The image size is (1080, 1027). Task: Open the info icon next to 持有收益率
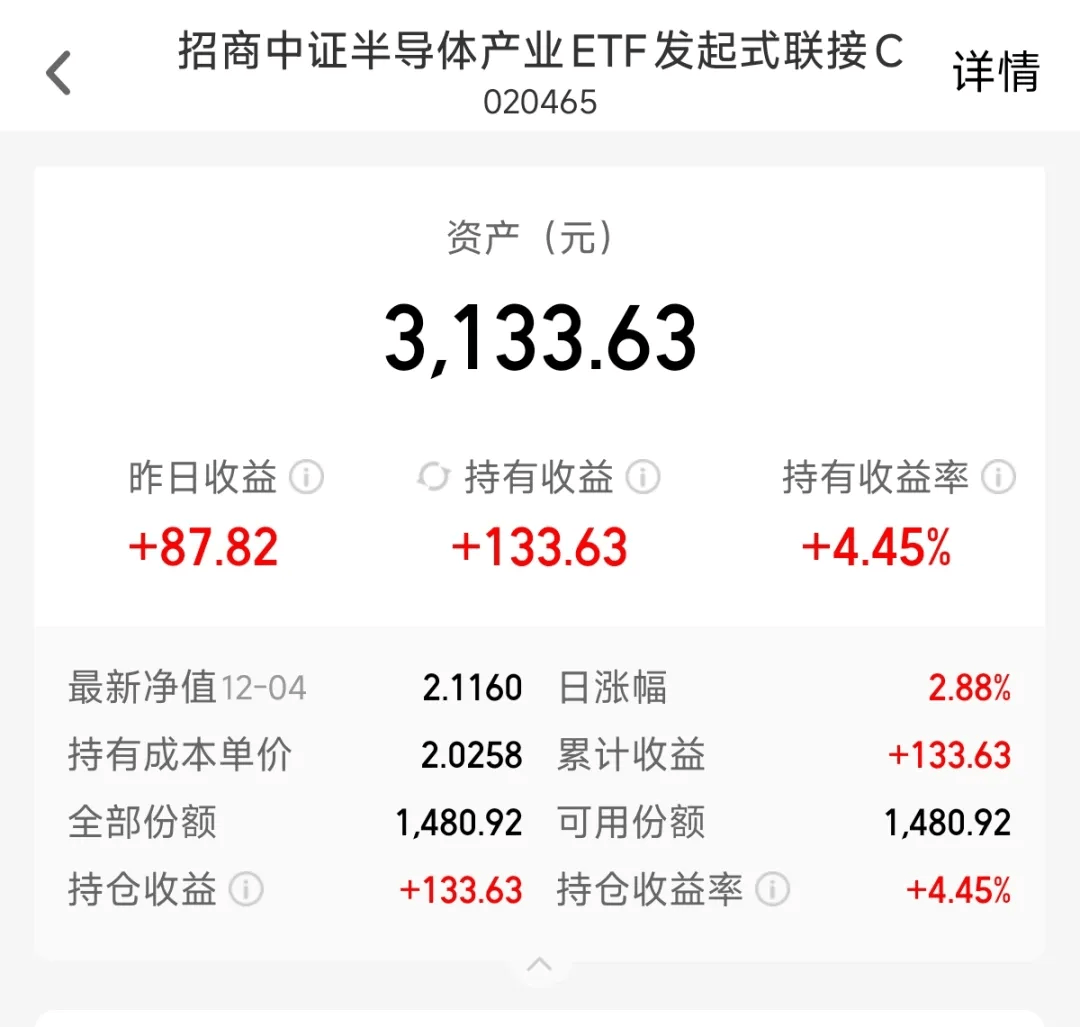point(998,478)
